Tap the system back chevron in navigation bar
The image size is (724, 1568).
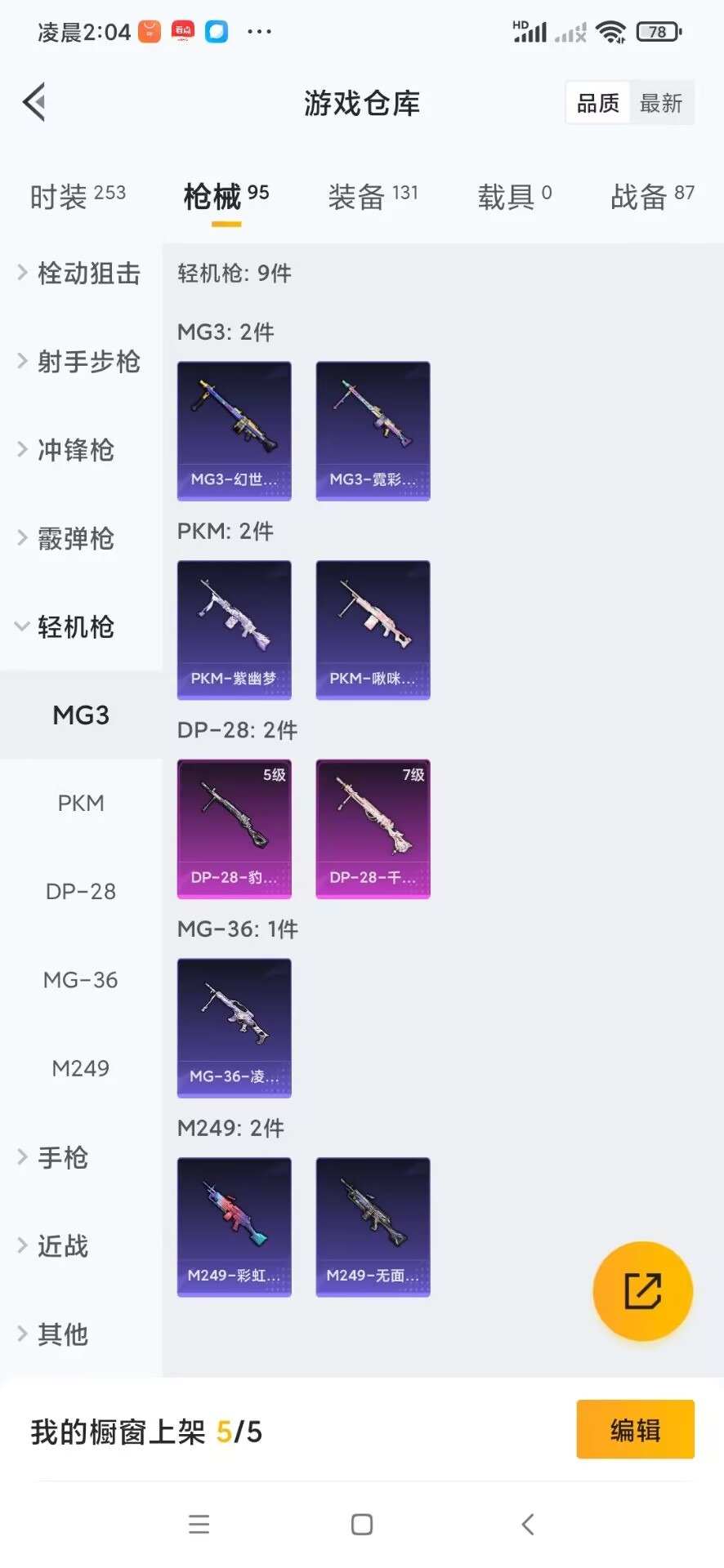(x=525, y=1524)
